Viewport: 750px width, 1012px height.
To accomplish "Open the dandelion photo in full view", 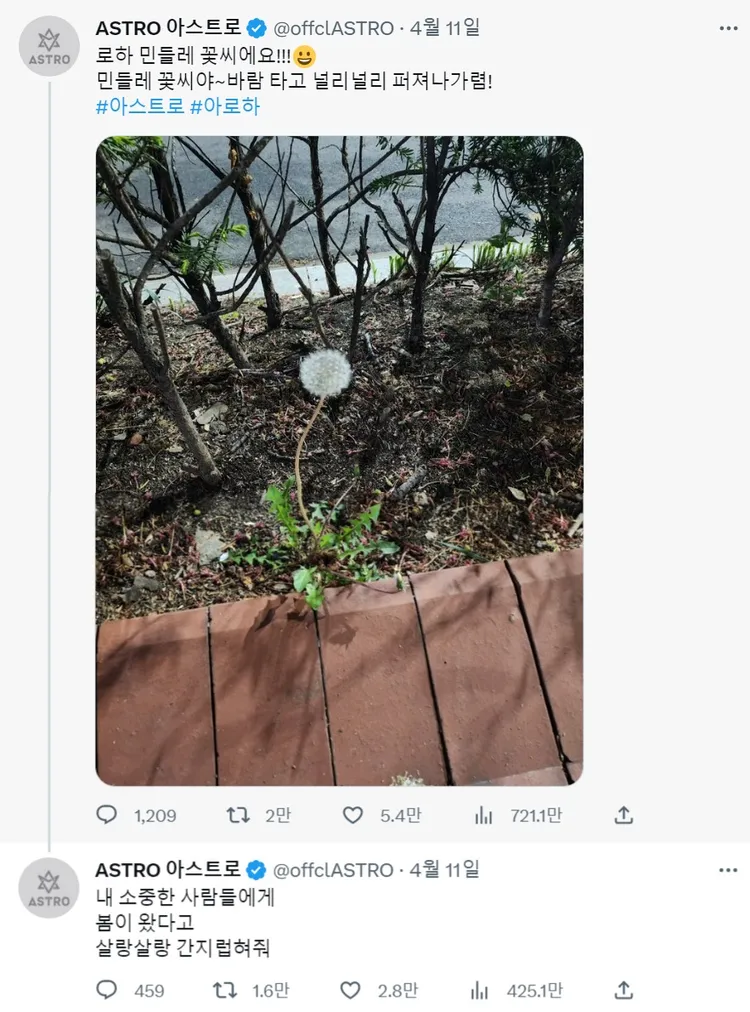I will click(339, 460).
